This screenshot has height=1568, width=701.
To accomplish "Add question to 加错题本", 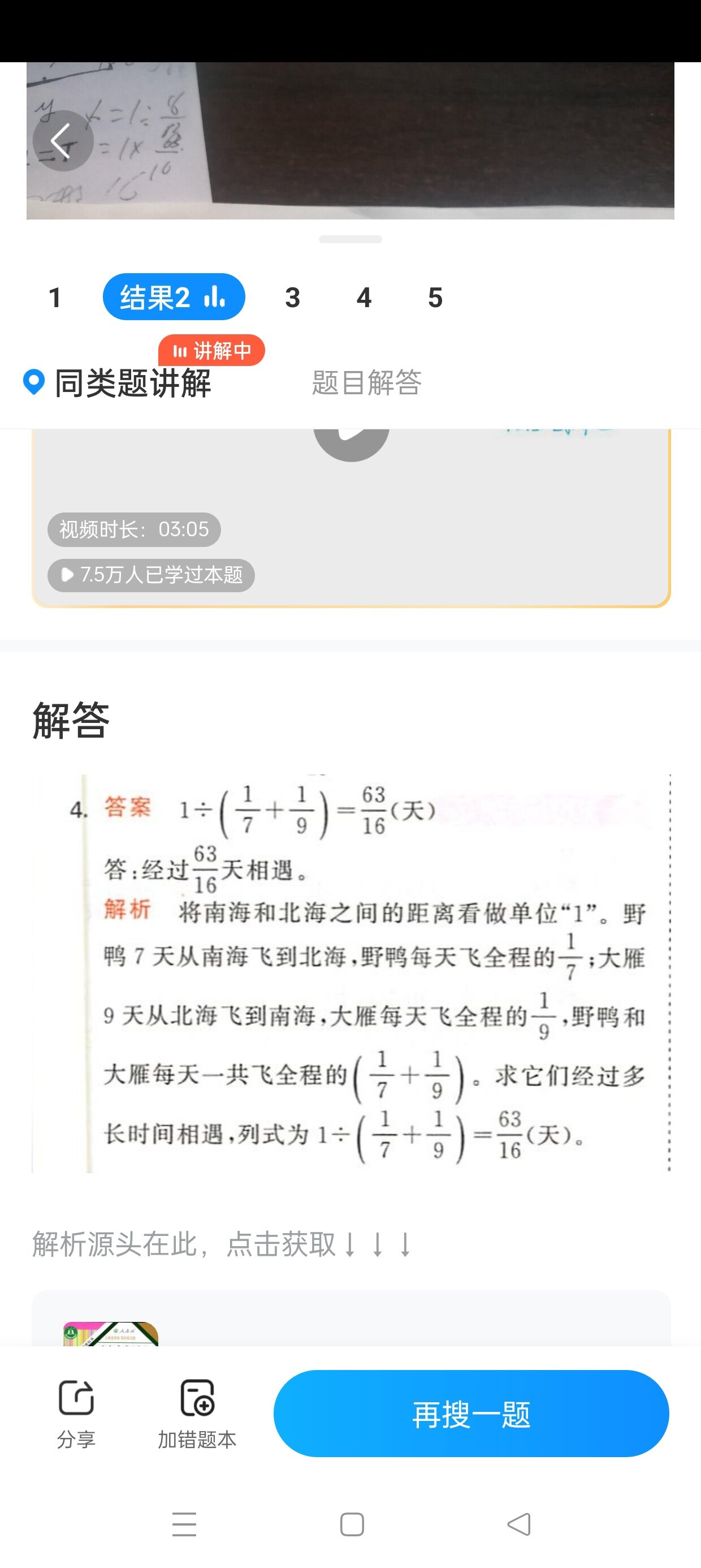I will pos(197,1413).
